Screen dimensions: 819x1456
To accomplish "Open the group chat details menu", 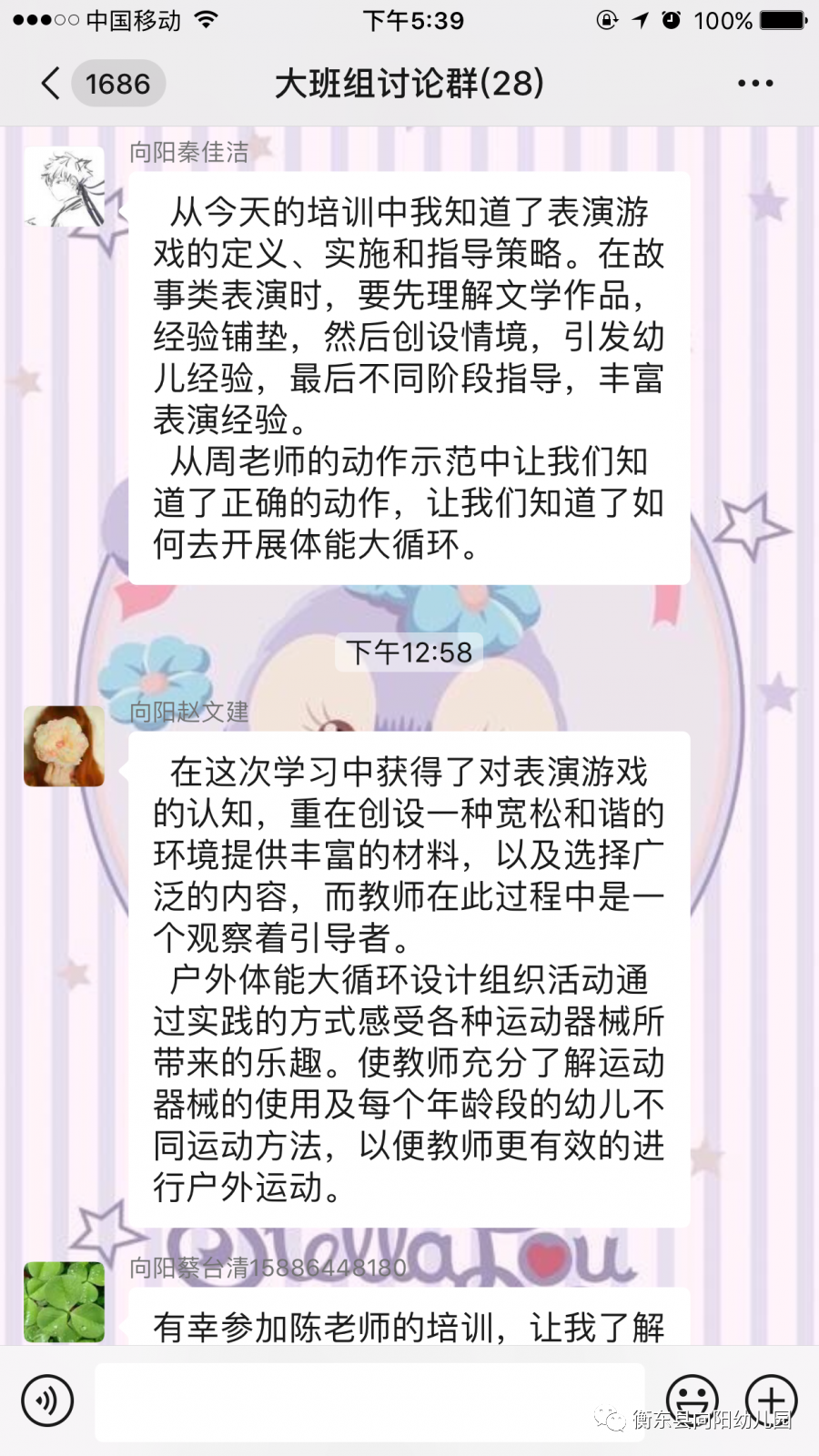I will pos(754,84).
